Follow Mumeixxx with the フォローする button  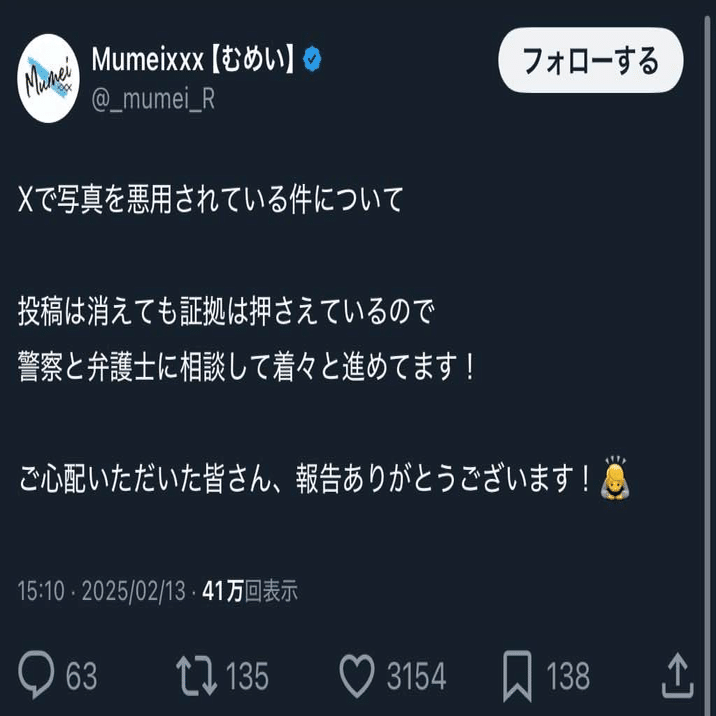(590, 62)
